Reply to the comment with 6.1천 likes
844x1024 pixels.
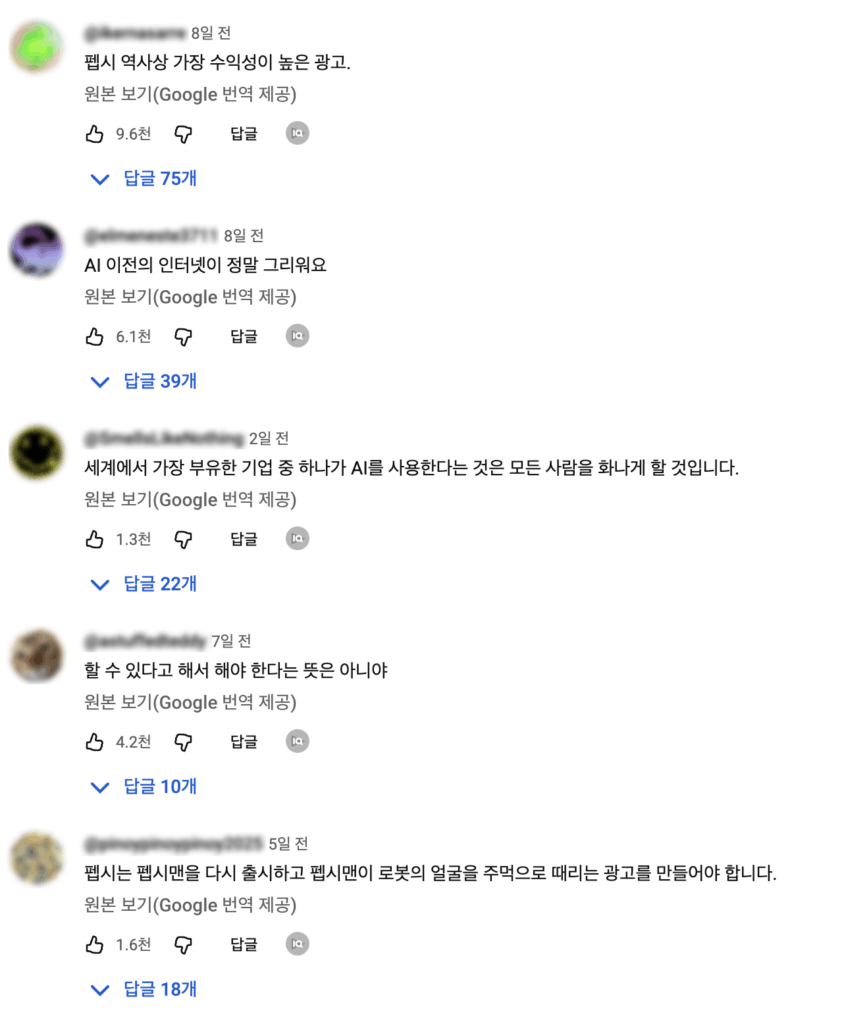(x=244, y=337)
